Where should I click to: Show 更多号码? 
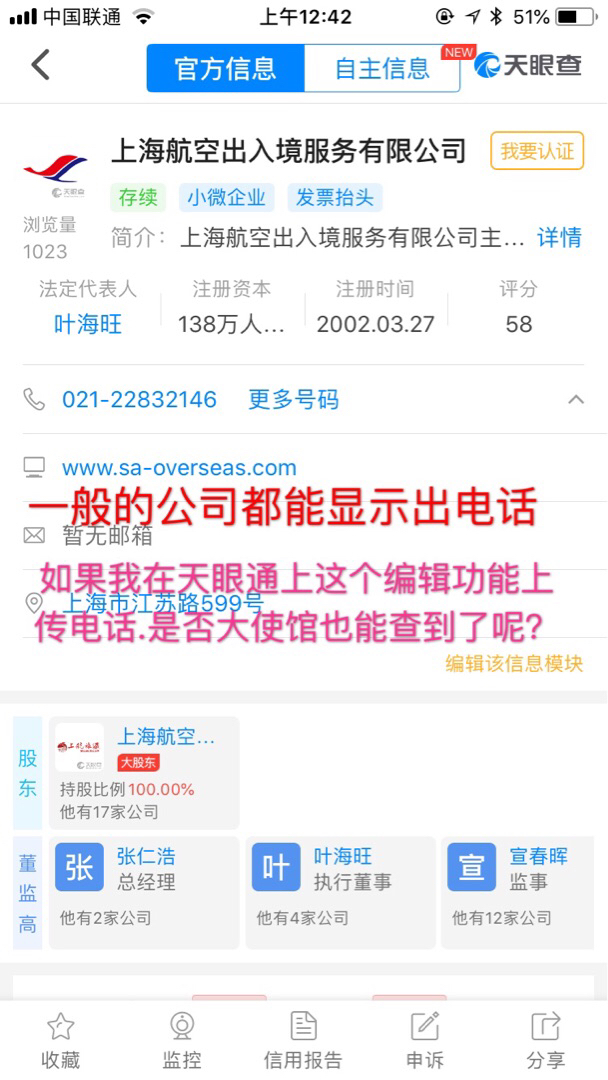(x=293, y=400)
